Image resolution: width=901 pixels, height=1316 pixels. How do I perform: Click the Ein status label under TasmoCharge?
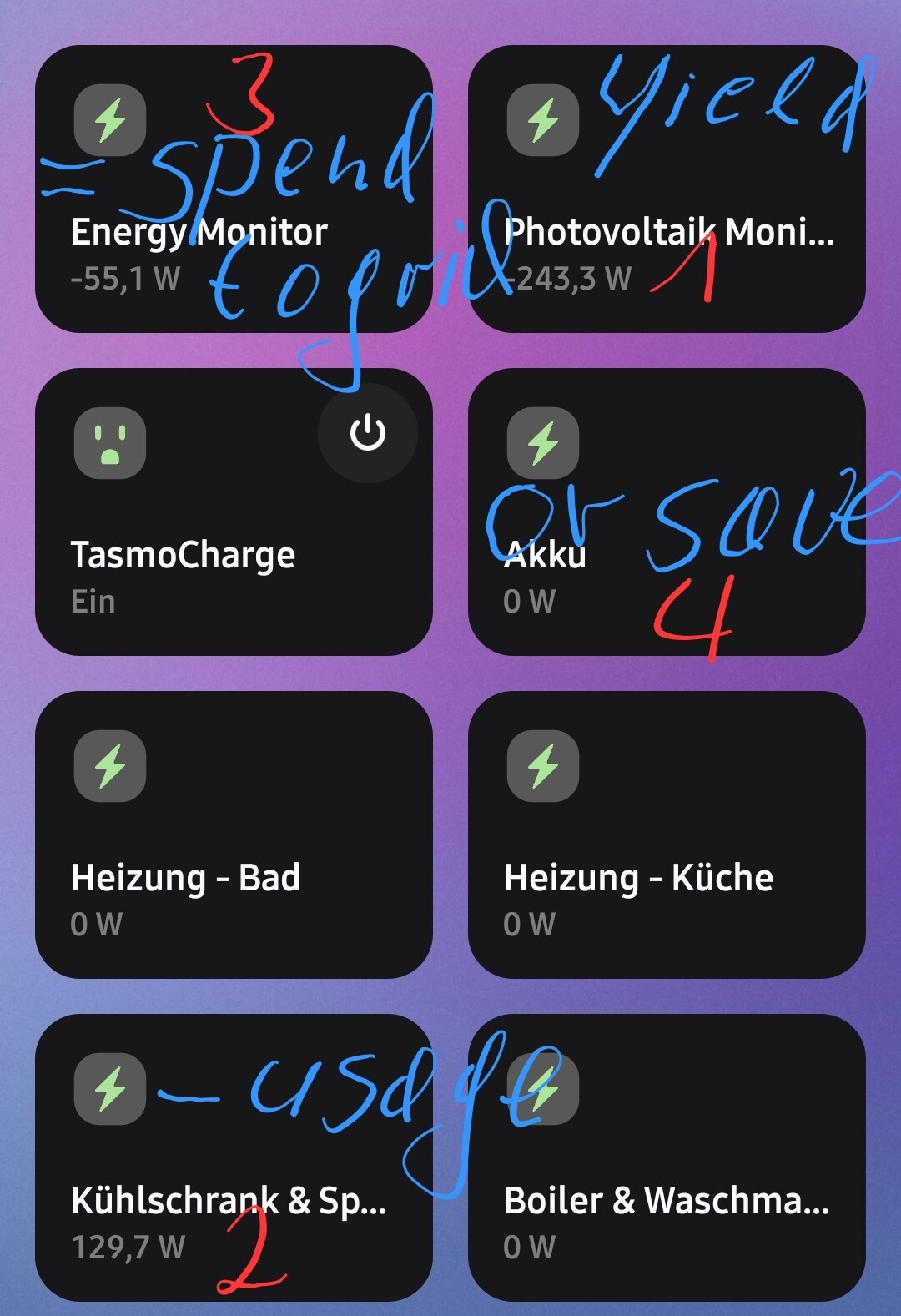[x=94, y=602]
